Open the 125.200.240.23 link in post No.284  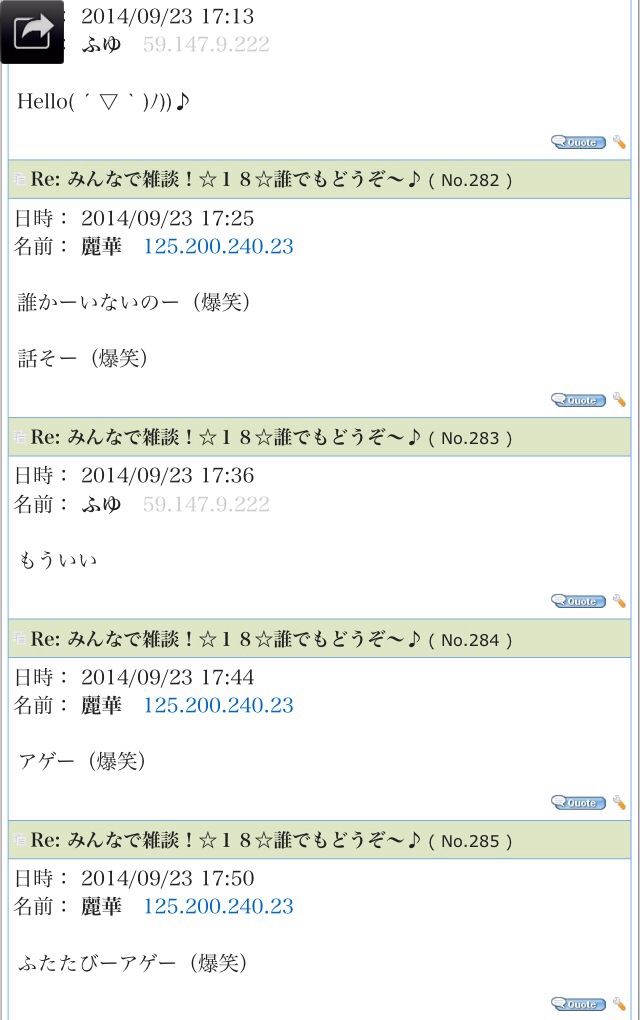pos(218,705)
